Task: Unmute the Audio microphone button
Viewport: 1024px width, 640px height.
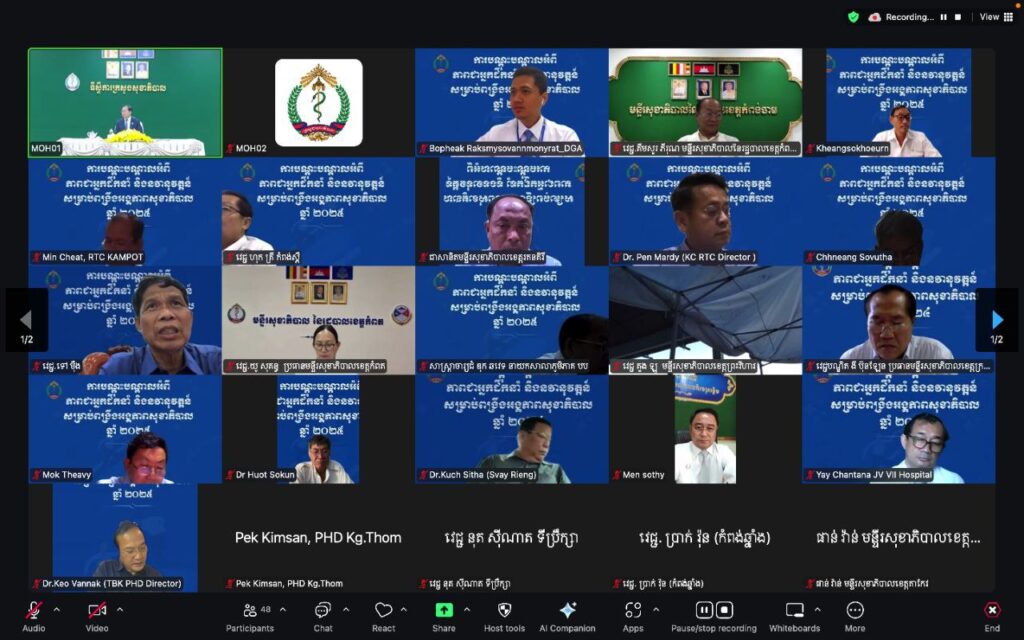Action: tap(33, 610)
